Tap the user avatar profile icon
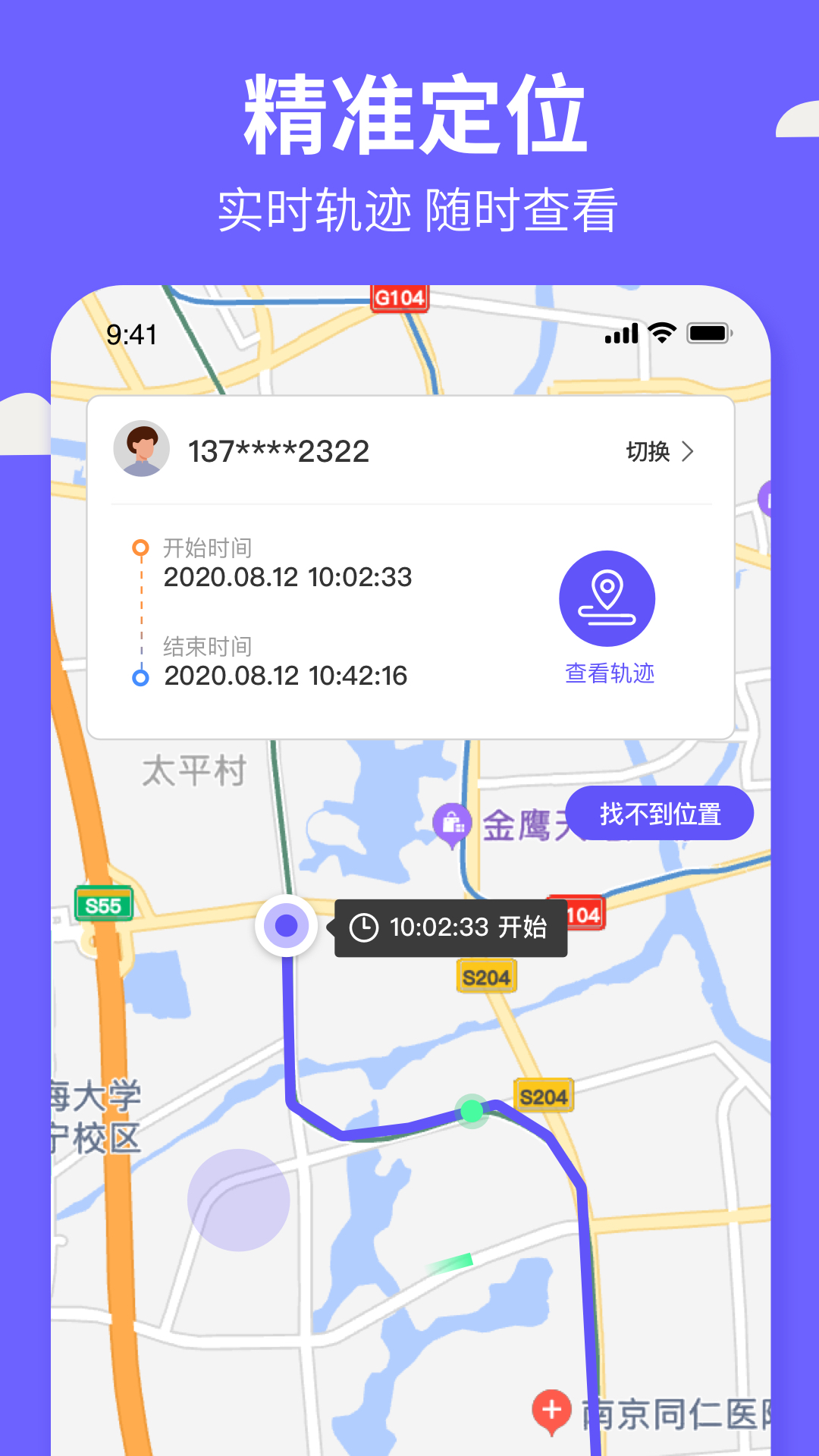 coord(141,449)
